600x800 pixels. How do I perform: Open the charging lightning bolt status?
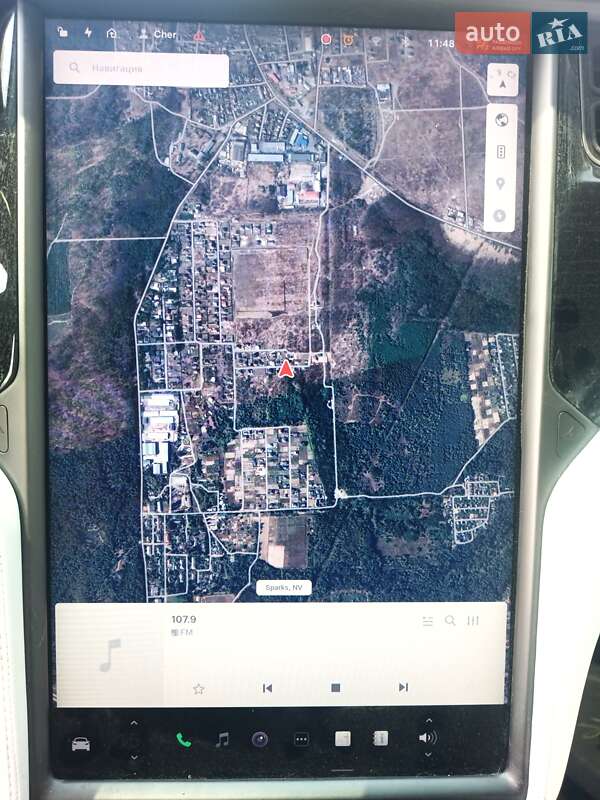(88, 33)
